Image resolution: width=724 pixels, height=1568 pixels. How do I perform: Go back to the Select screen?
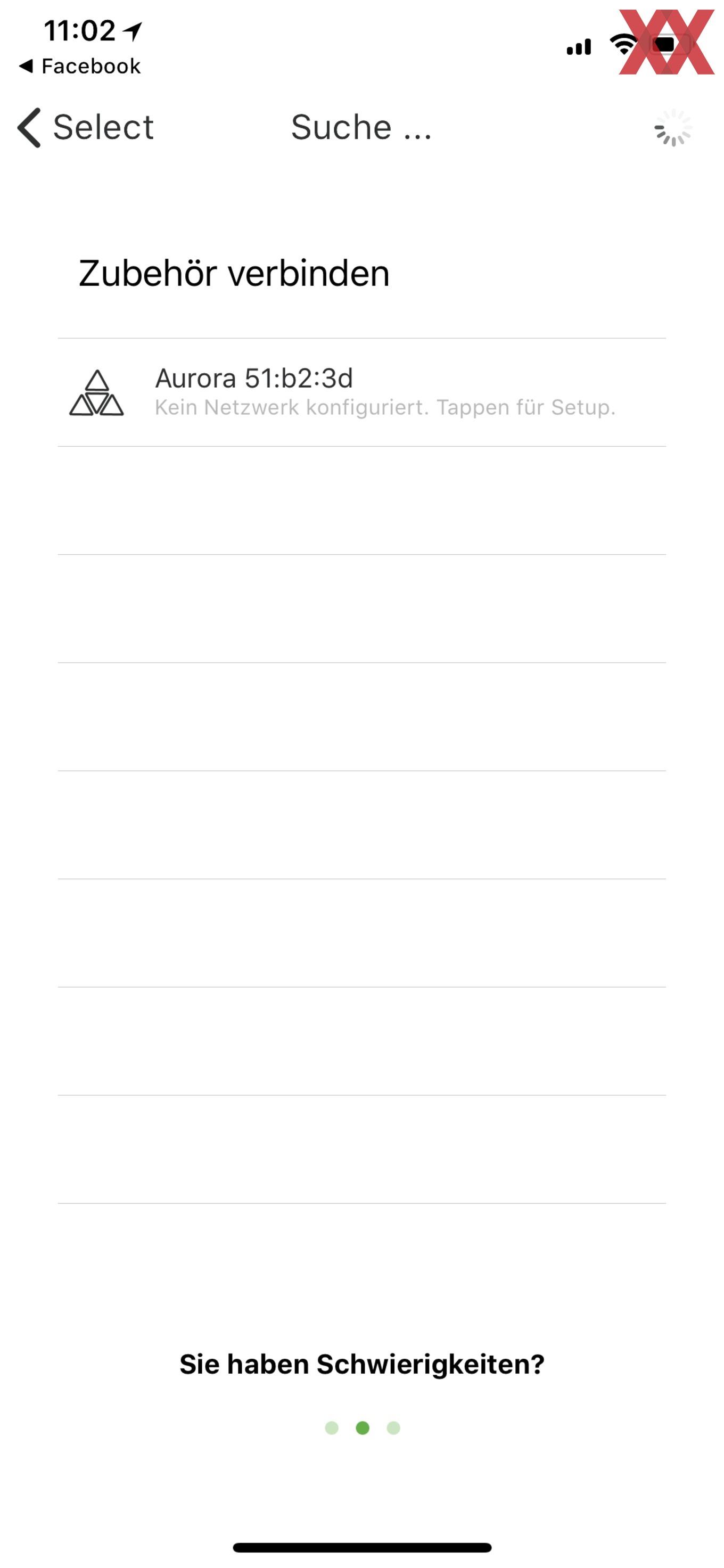point(85,127)
